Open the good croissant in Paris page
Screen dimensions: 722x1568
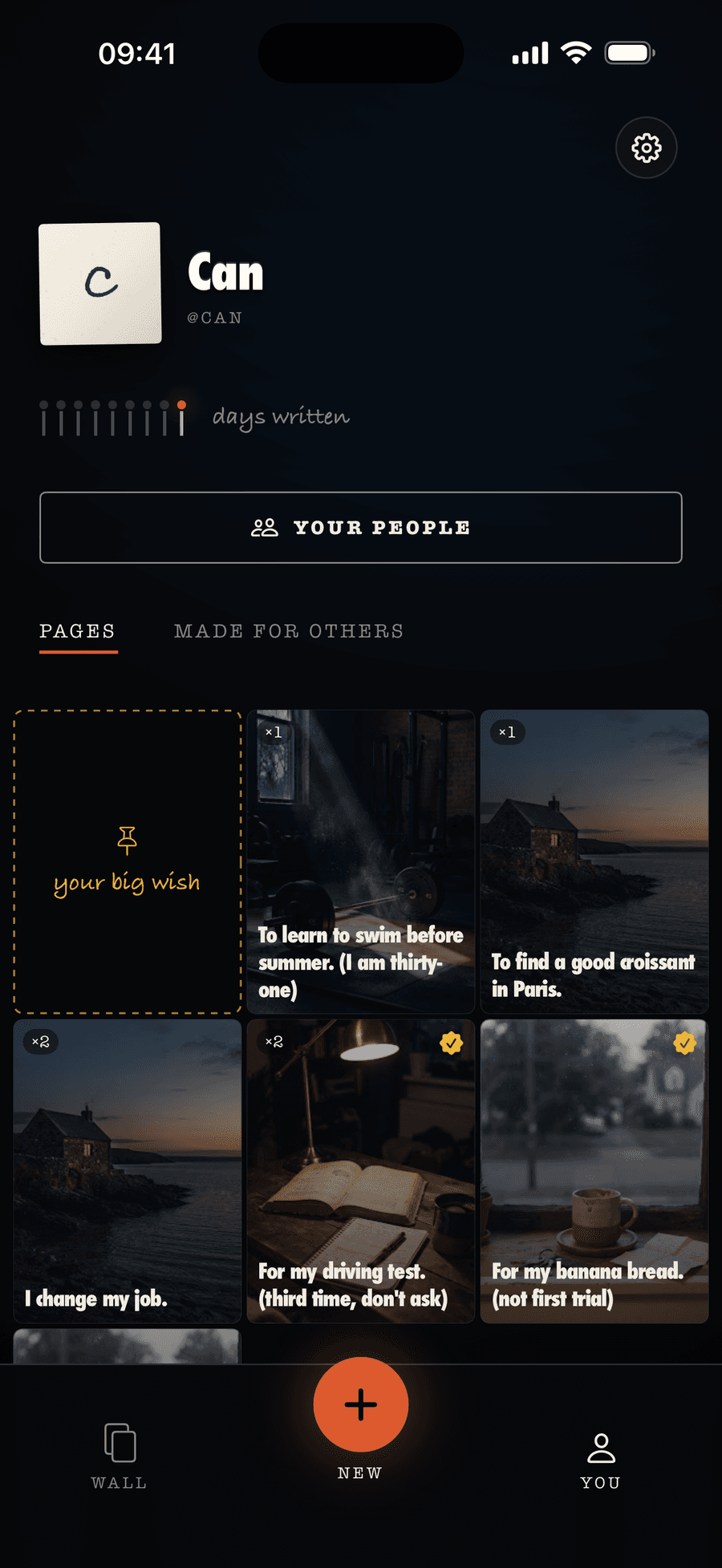coord(594,861)
